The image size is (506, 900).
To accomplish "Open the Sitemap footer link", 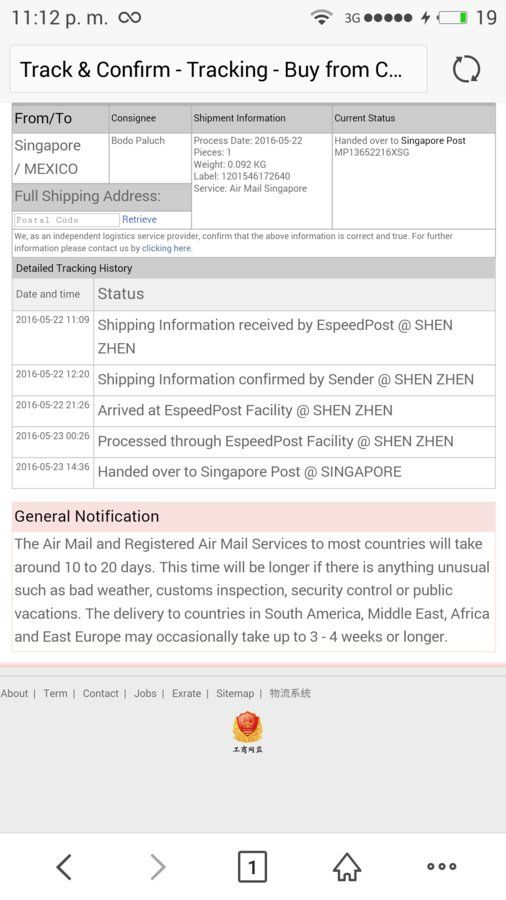I will (235, 693).
